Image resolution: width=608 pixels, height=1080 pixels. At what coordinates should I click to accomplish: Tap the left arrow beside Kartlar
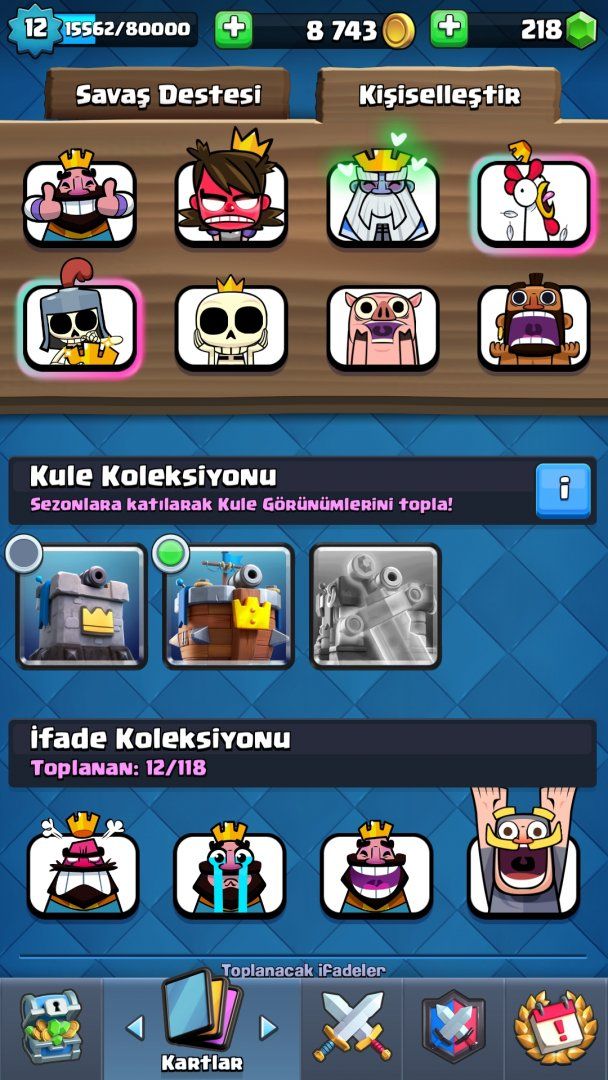coord(135,1027)
